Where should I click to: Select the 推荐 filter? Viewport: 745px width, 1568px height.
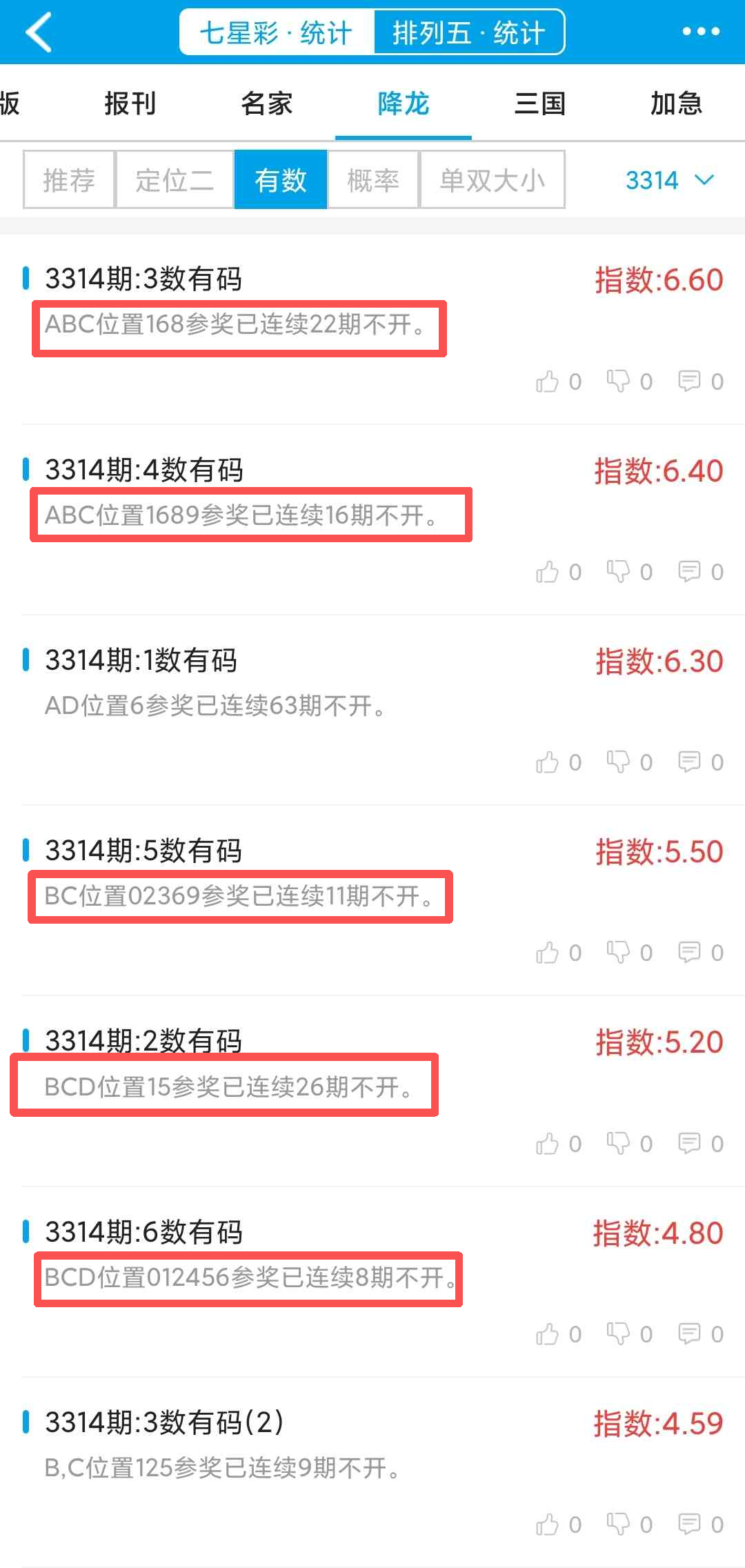(69, 180)
